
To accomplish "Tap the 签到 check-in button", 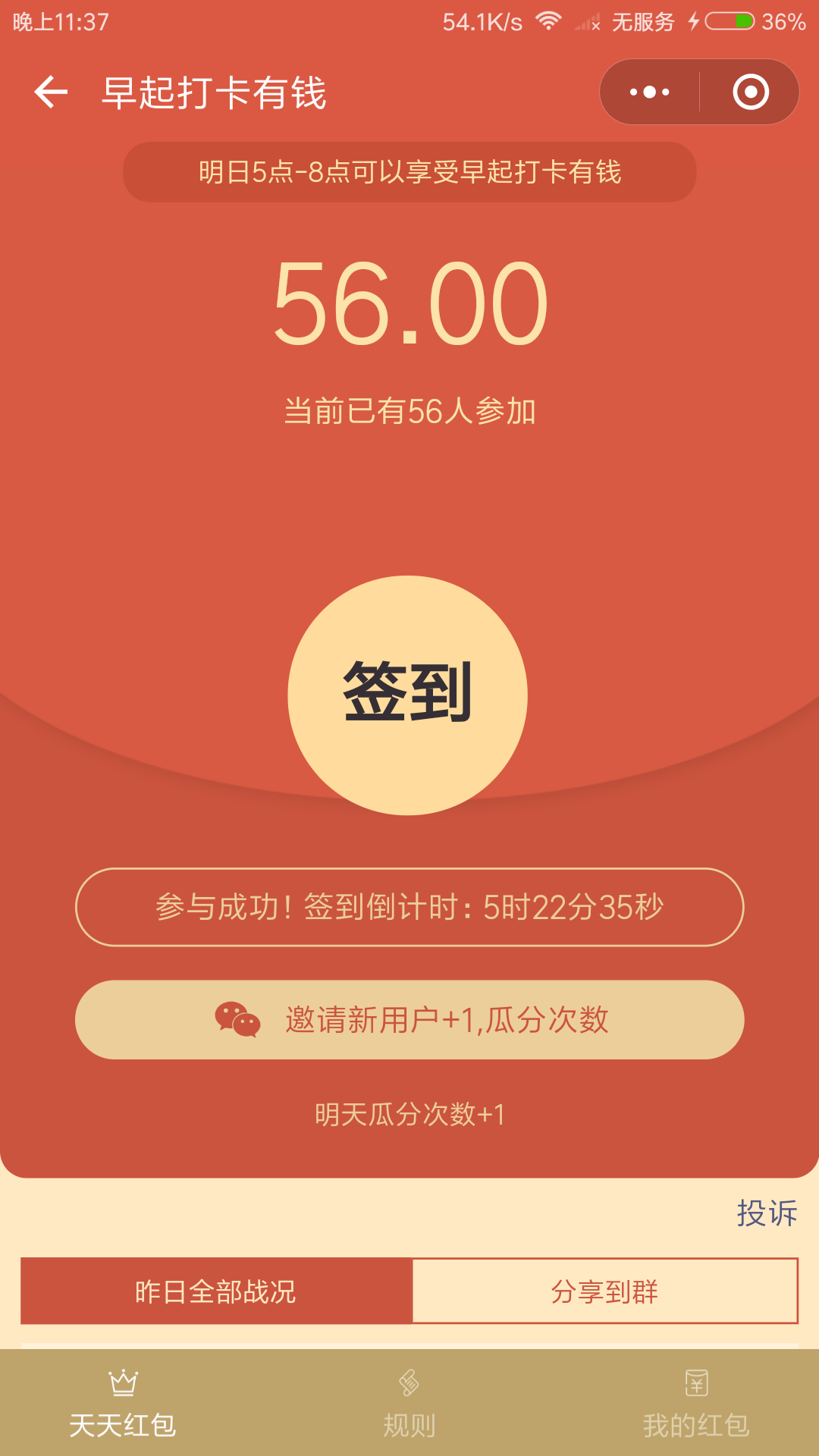I will (408, 695).
